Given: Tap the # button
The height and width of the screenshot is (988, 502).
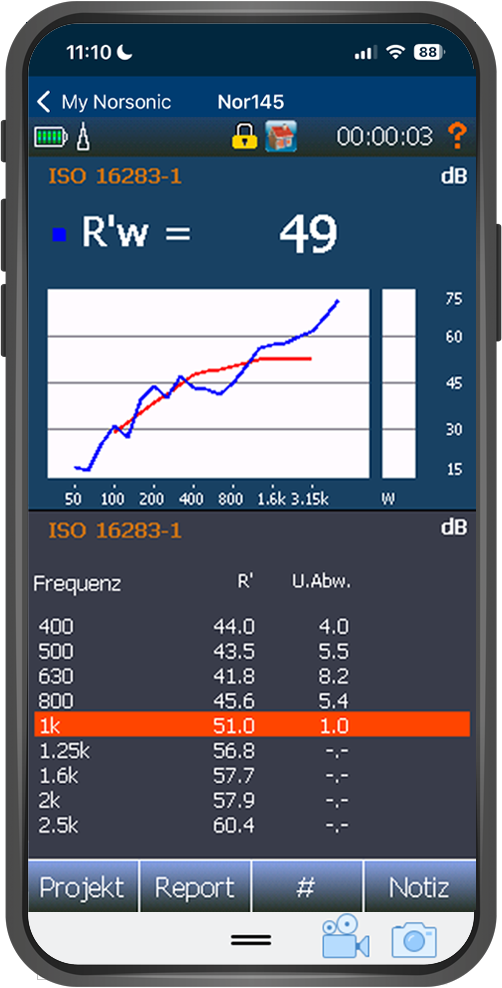Looking at the screenshot, I should click(307, 887).
